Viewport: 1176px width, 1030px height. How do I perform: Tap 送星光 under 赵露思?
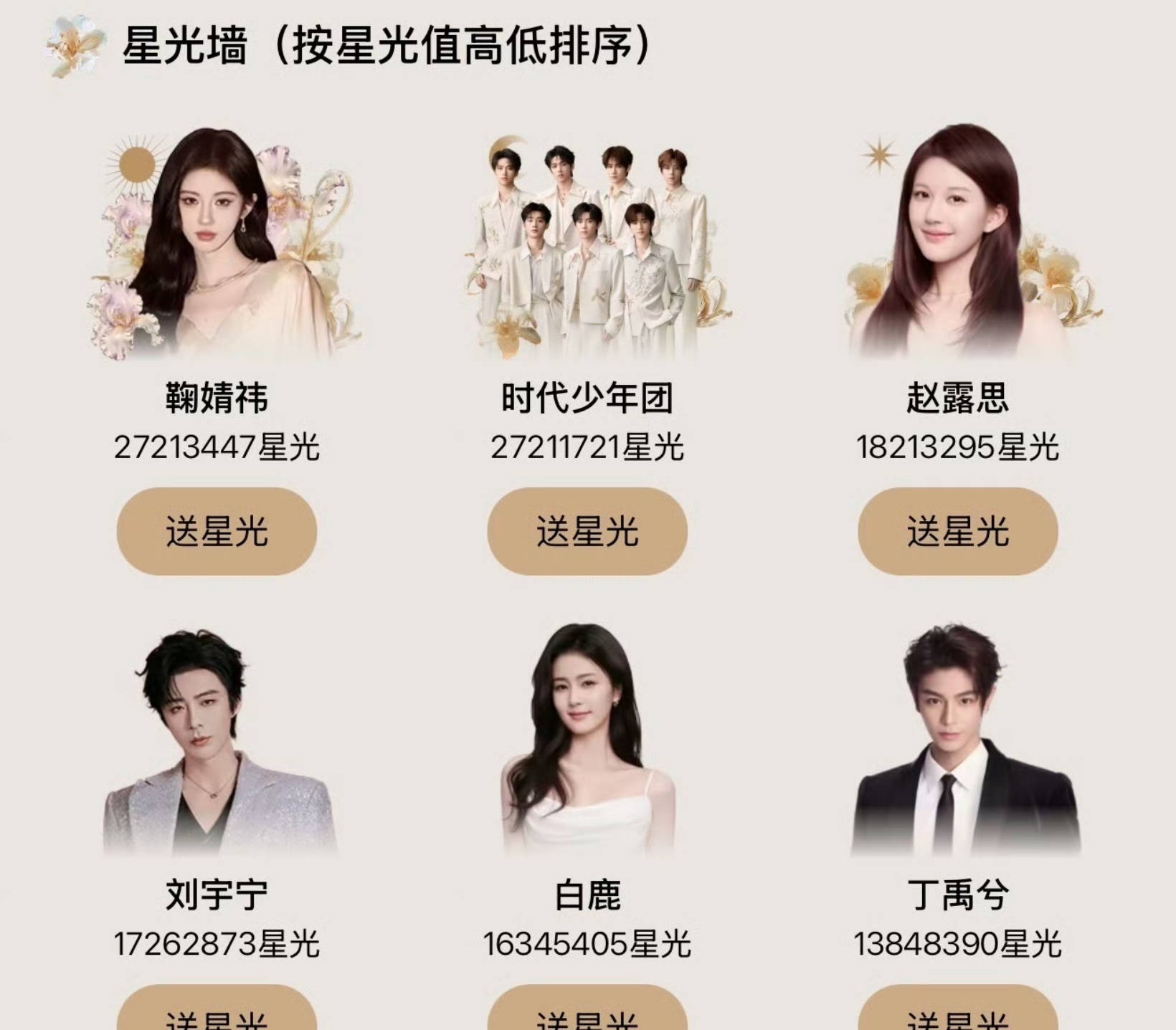pyautogui.click(x=957, y=531)
